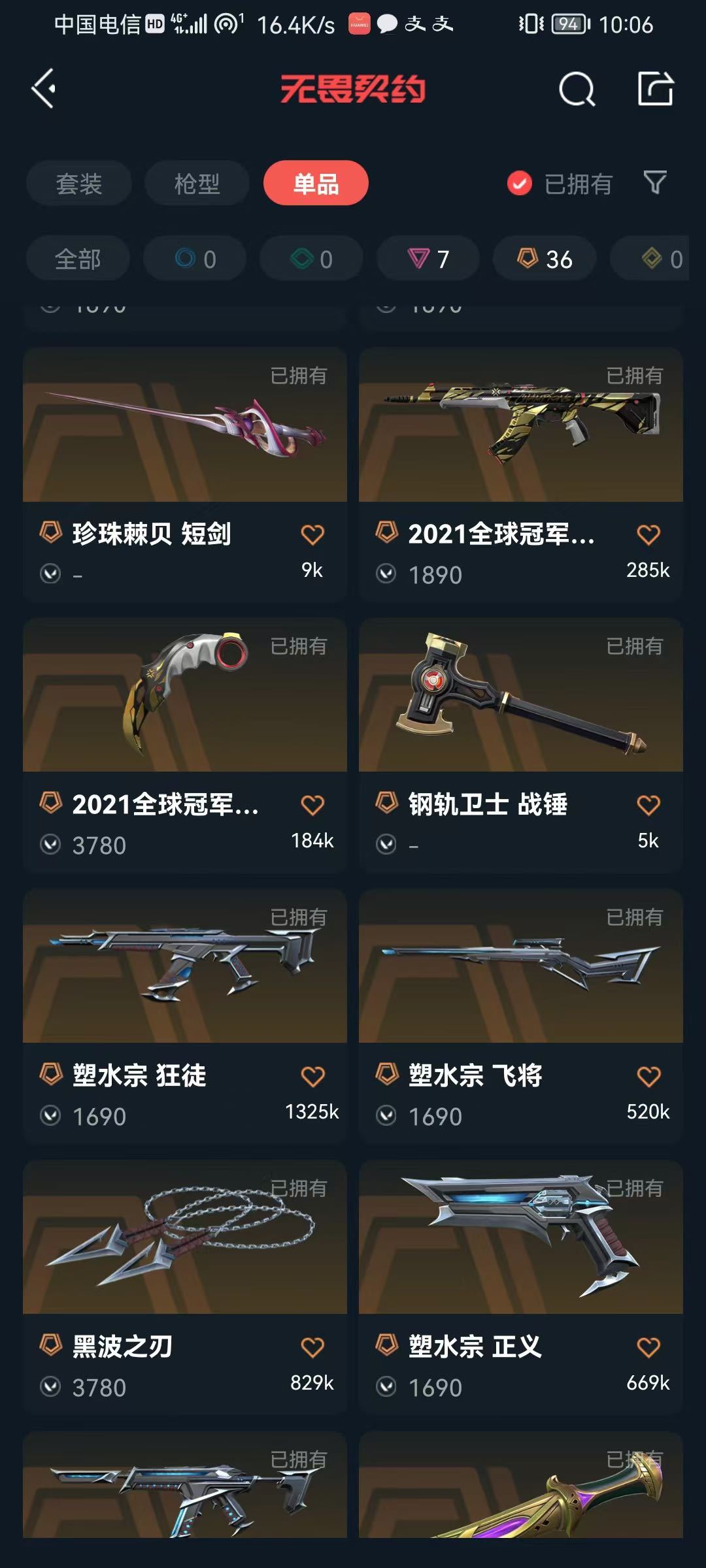Like the 塑水宗 狂徒 skin
Screen dimensions: 706x1568
312,1076
